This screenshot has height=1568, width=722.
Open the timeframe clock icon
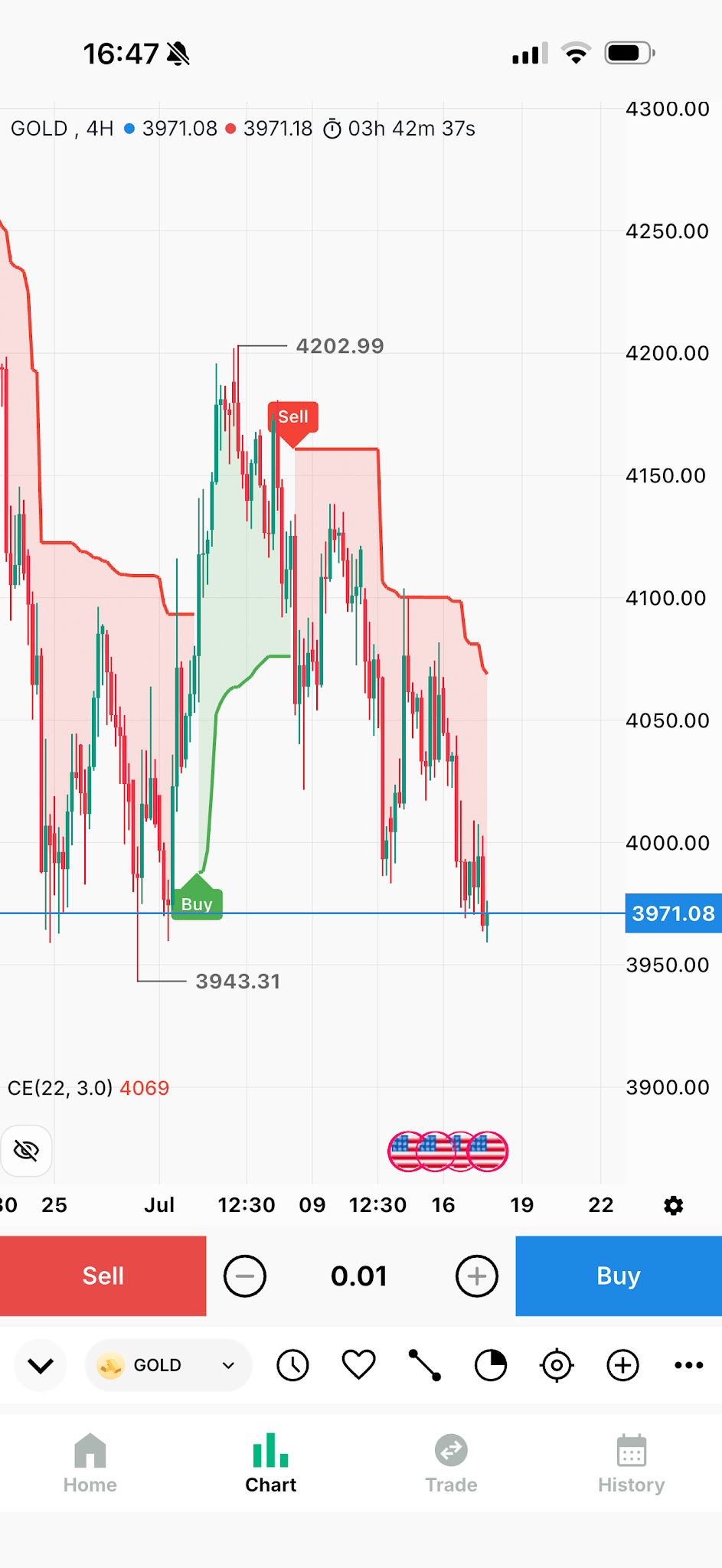292,1365
